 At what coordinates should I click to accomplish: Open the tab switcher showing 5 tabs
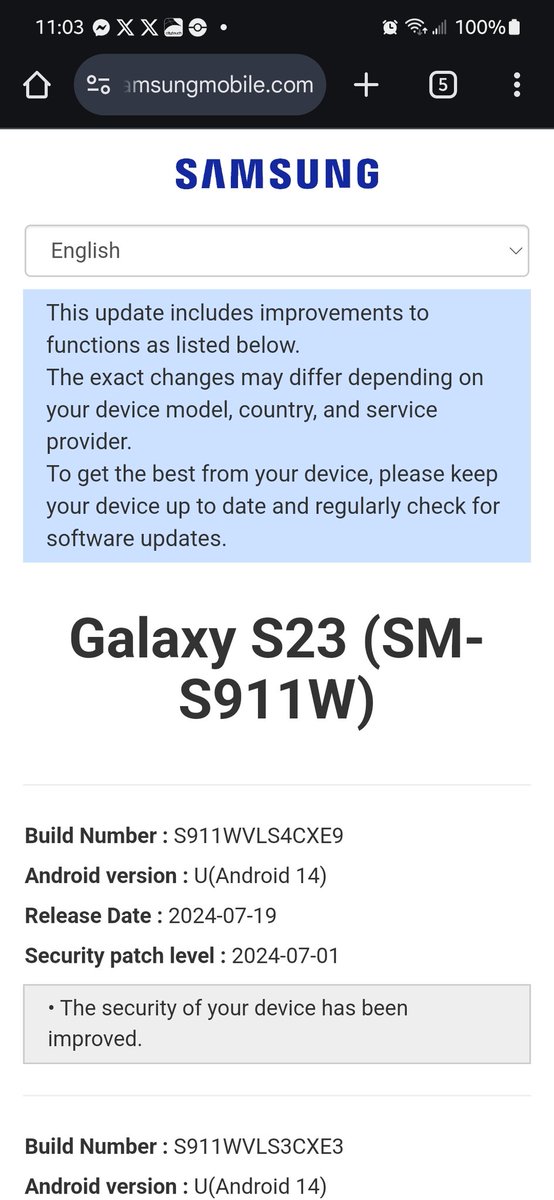click(442, 86)
